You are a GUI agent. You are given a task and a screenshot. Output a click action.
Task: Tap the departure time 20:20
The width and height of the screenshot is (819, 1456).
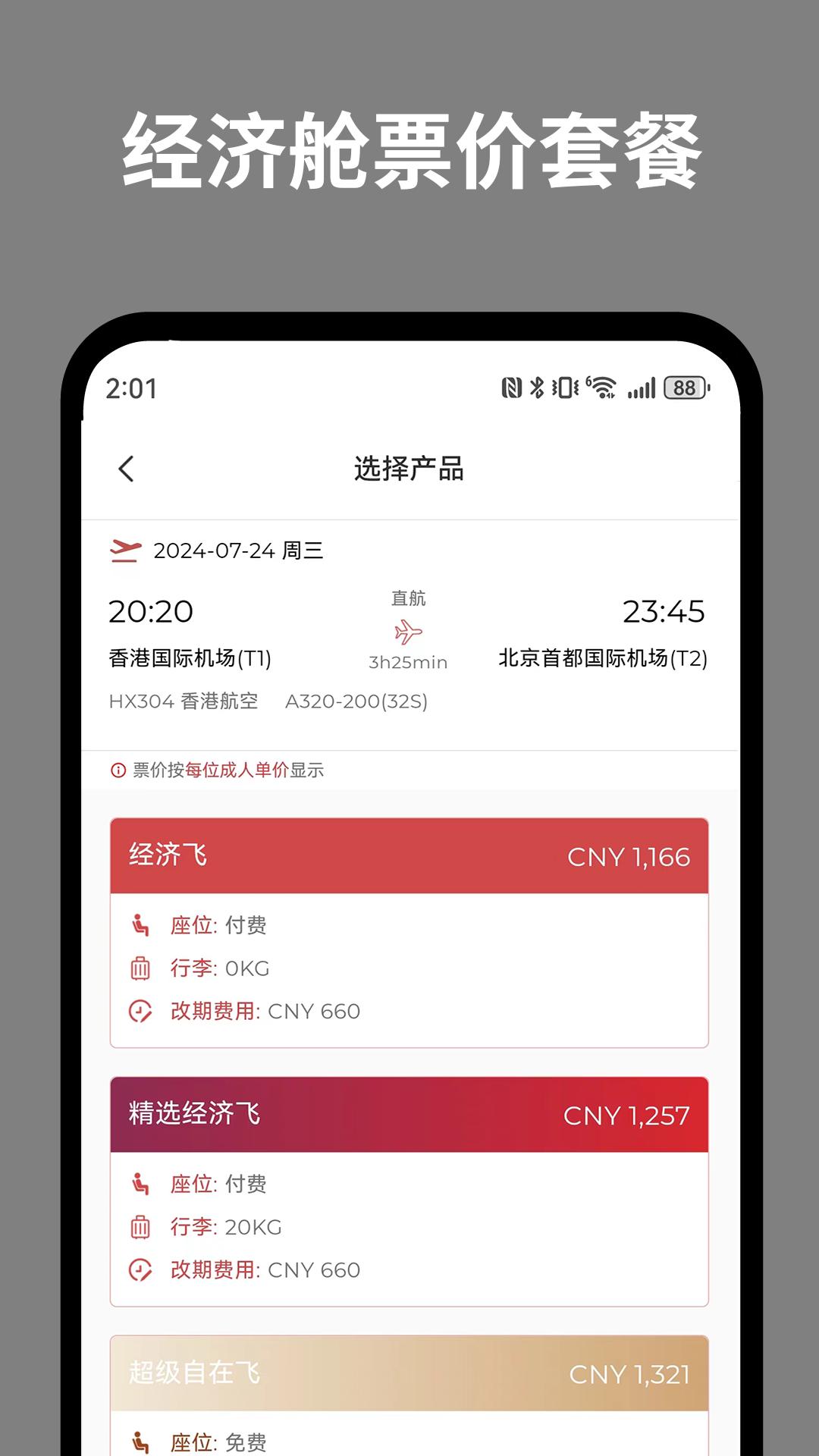tap(151, 610)
